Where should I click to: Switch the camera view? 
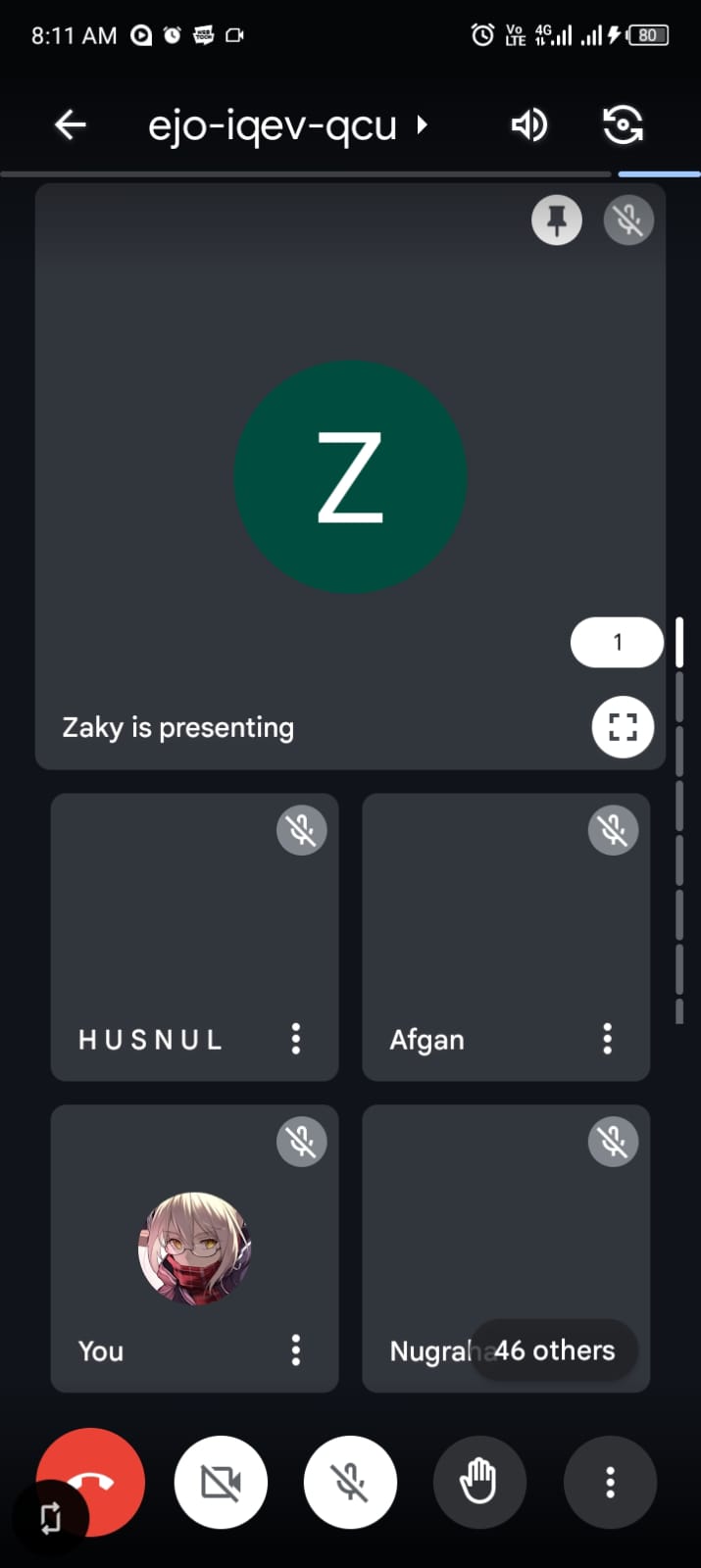[x=623, y=124]
